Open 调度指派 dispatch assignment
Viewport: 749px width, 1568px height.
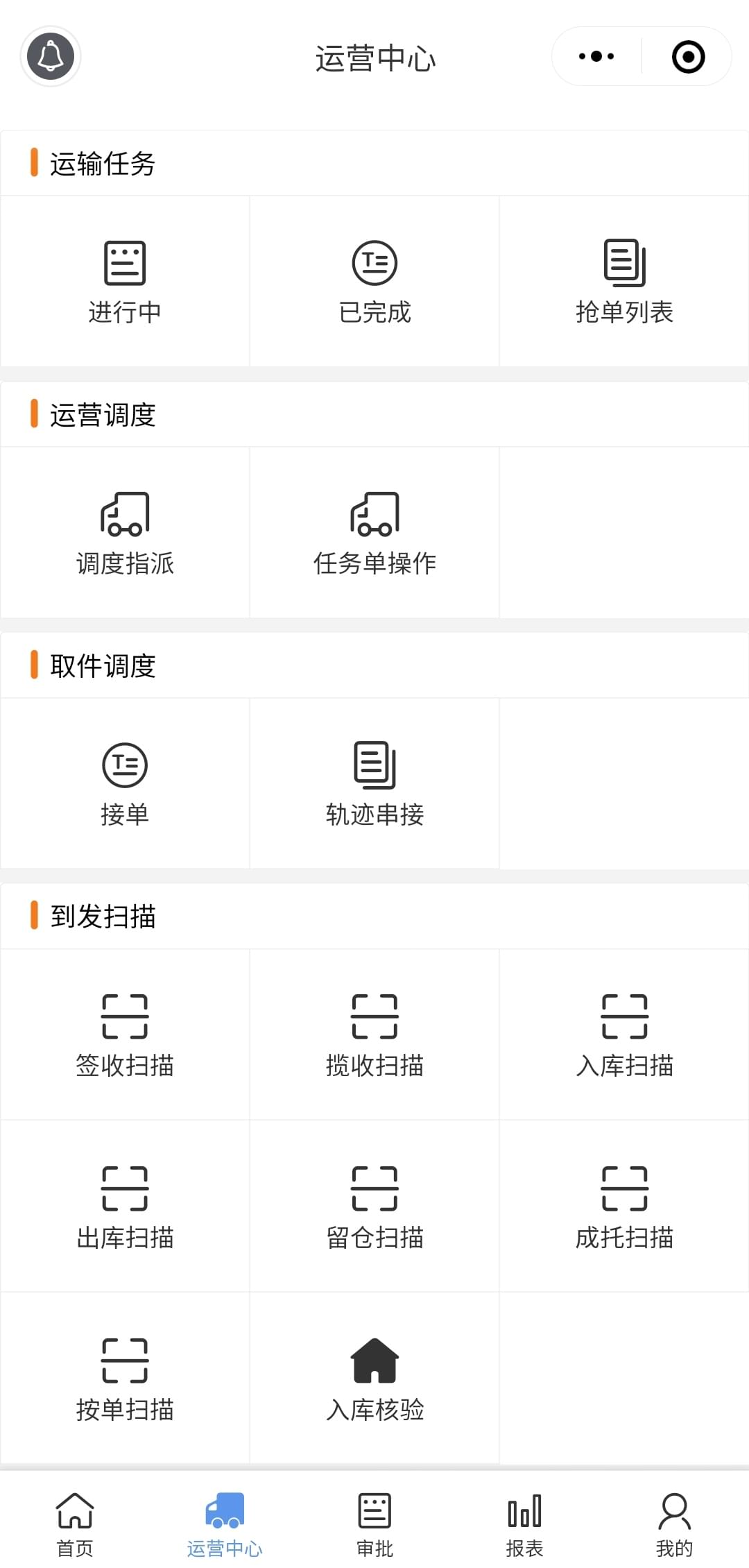pyautogui.click(x=125, y=533)
